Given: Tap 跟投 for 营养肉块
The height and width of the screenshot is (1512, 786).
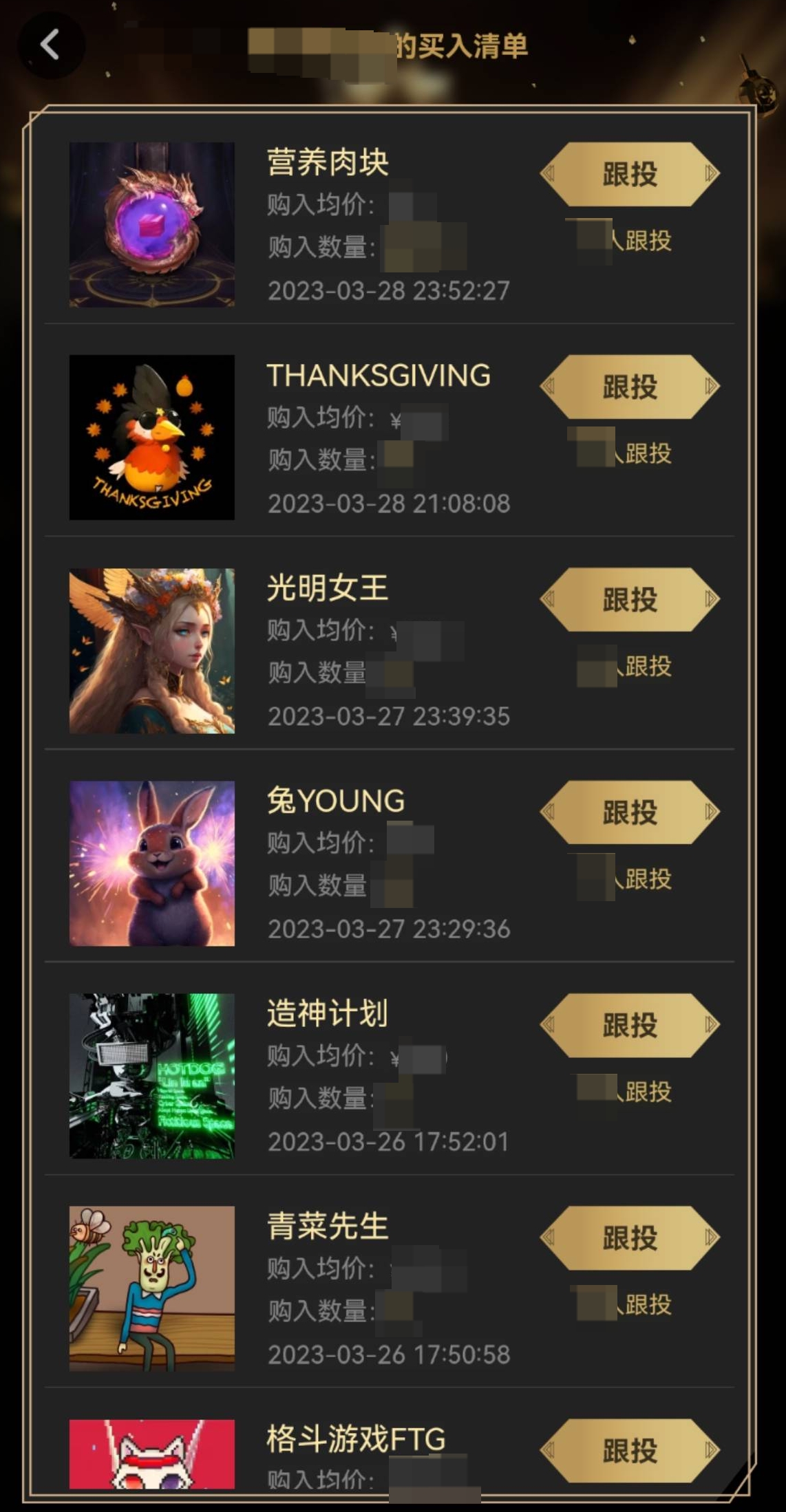Looking at the screenshot, I should click(629, 174).
